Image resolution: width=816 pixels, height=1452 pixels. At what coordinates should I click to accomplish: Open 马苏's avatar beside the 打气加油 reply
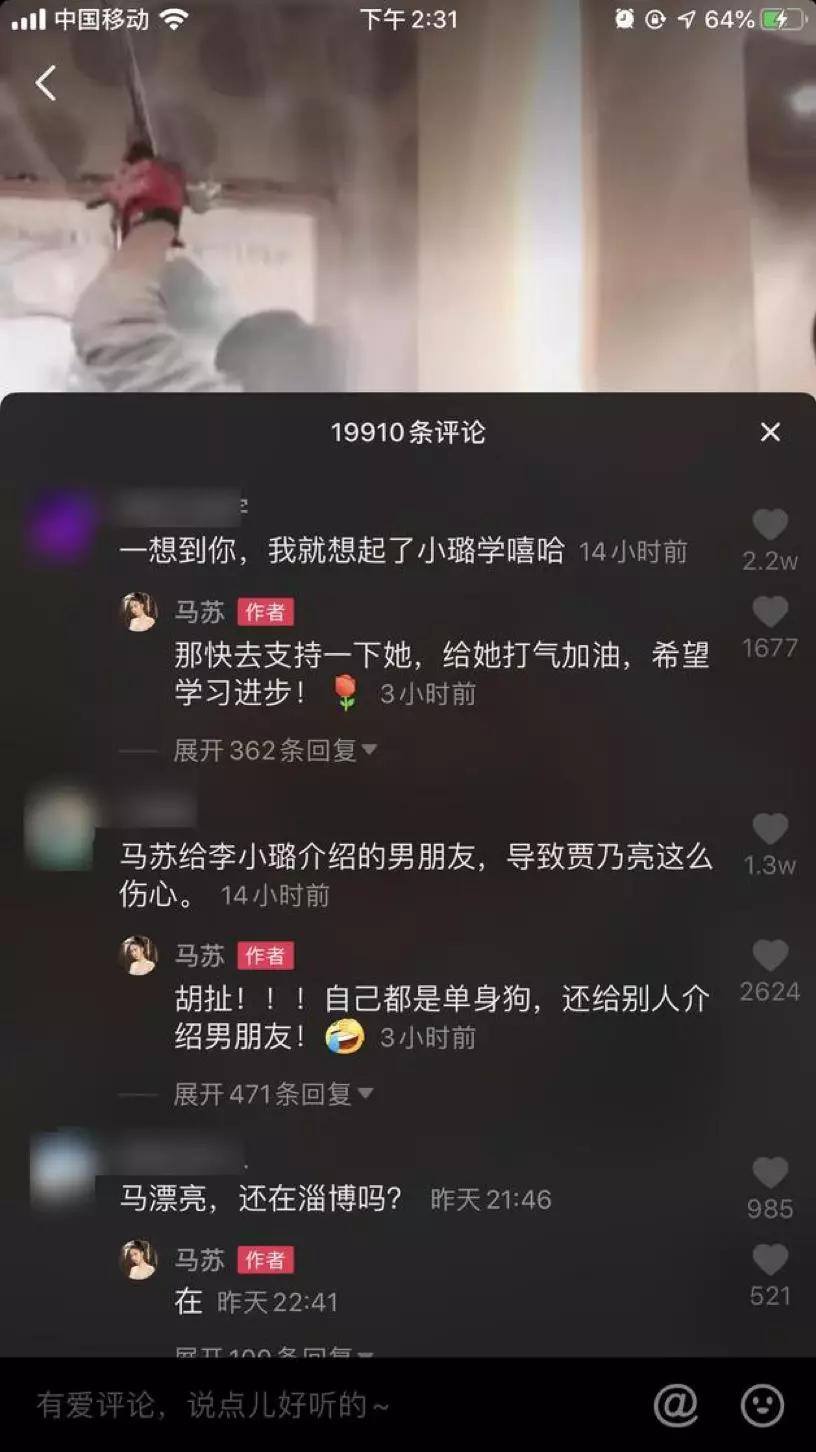139,612
